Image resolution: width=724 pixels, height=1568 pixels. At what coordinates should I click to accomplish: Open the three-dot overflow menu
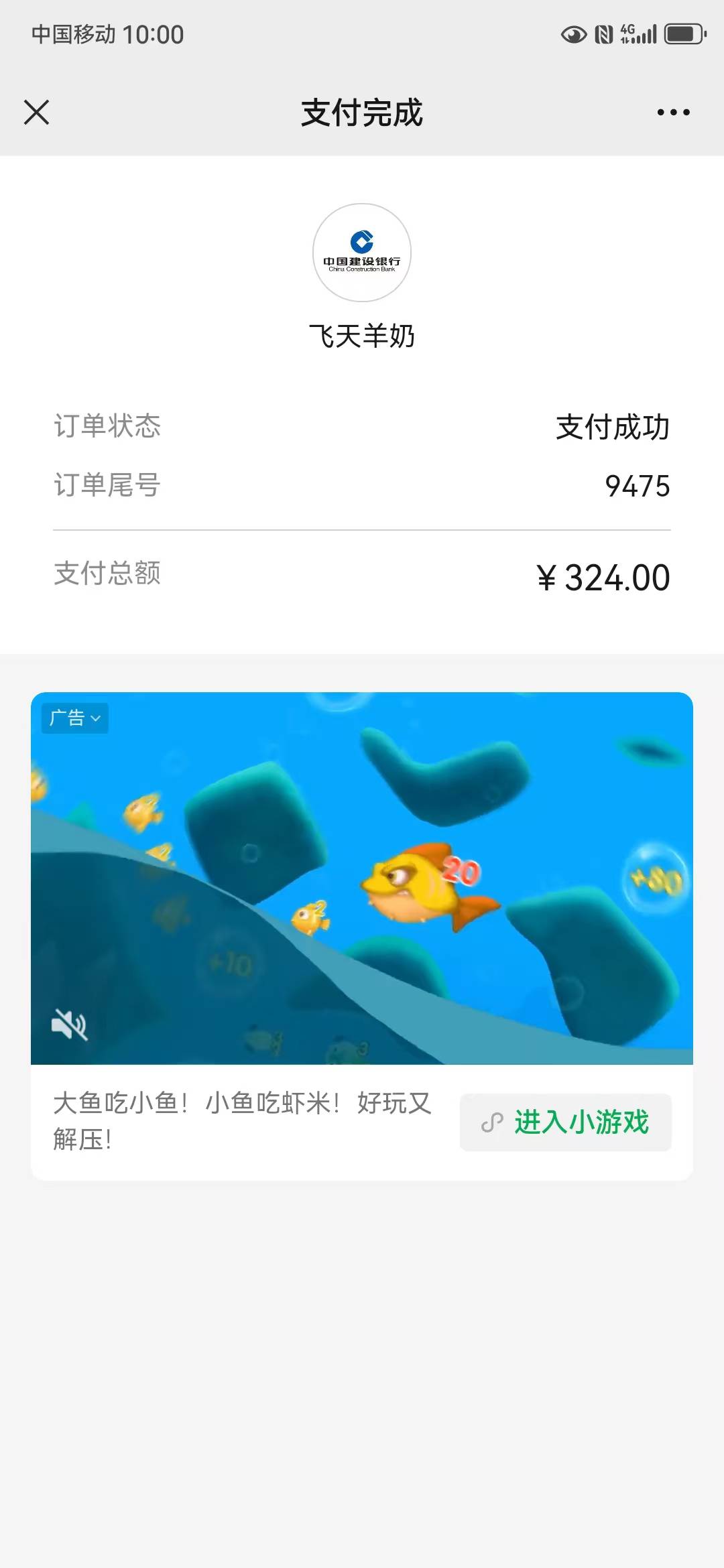673,113
